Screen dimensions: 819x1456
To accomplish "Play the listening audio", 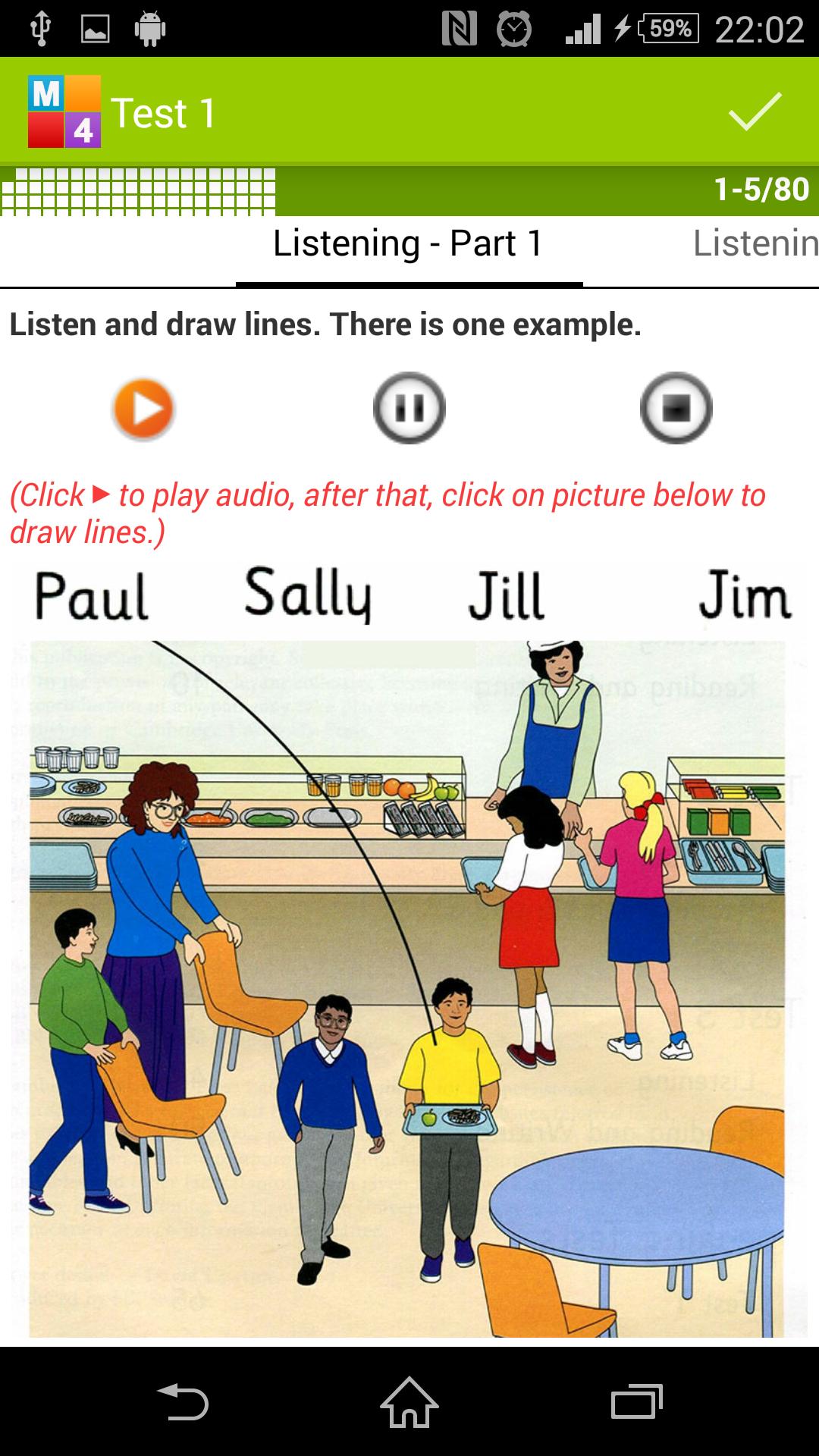I will [x=143, y=409].
